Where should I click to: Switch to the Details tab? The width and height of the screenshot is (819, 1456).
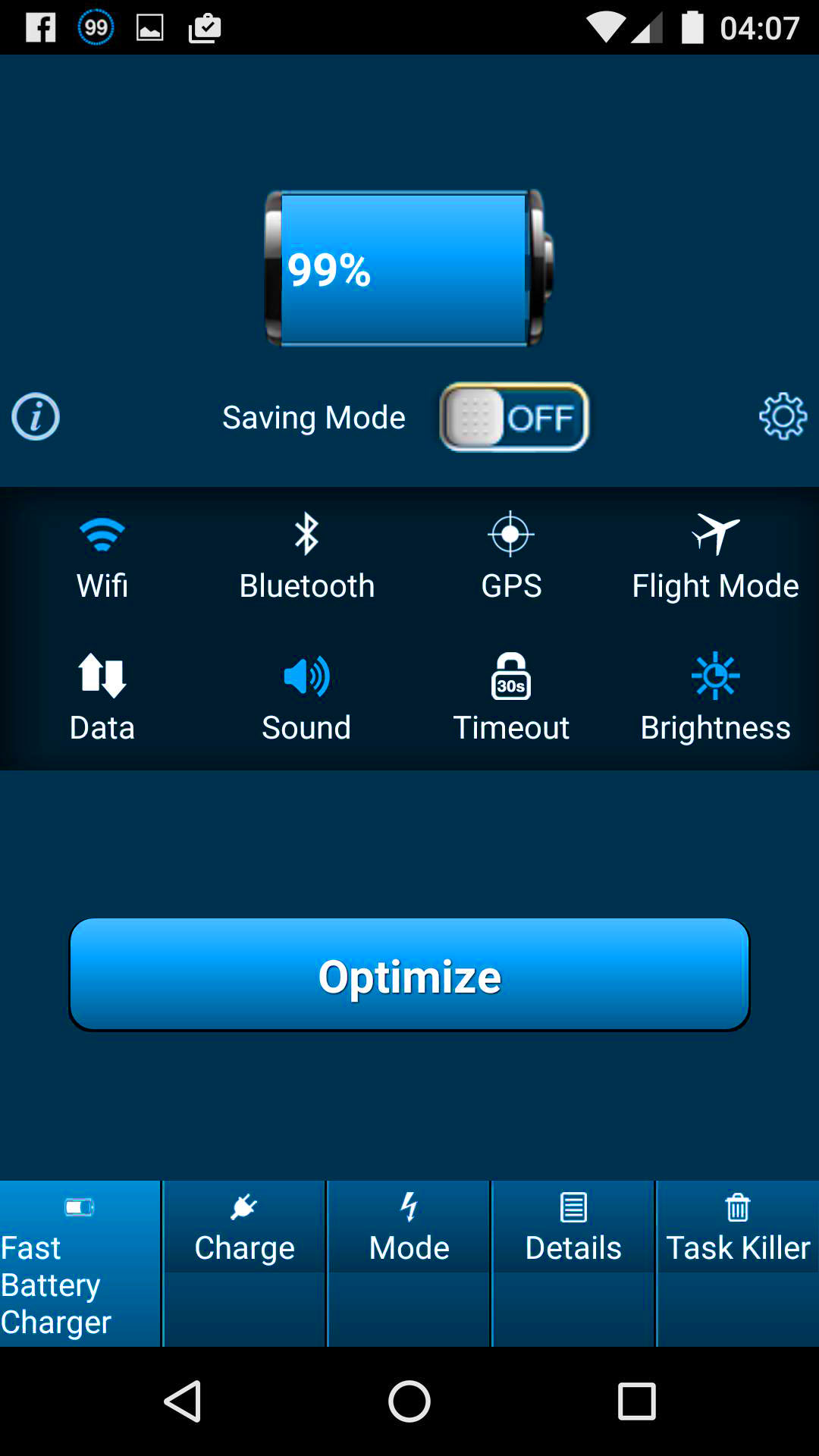(573, 1228)
